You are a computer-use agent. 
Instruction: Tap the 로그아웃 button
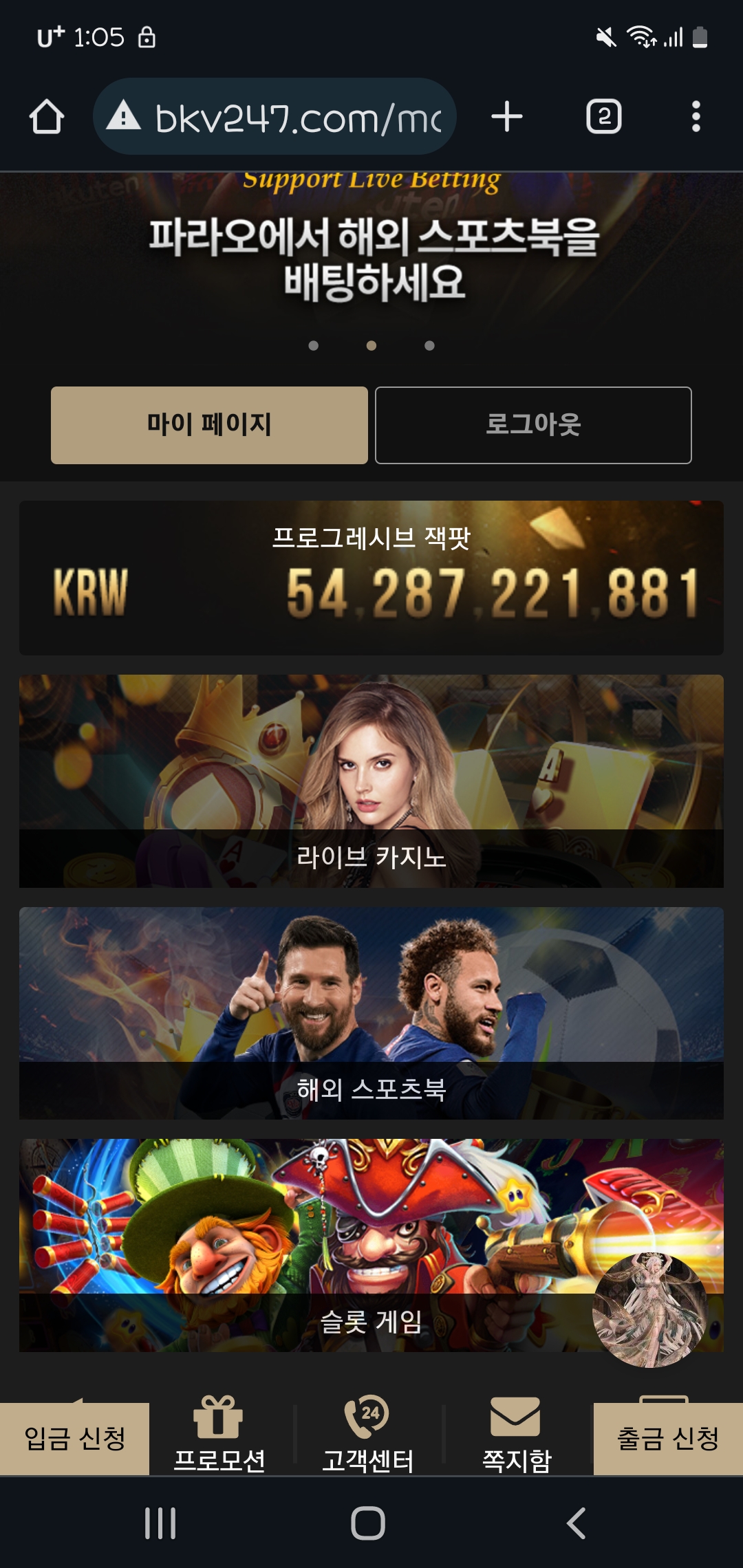click(x=533, y=425)
